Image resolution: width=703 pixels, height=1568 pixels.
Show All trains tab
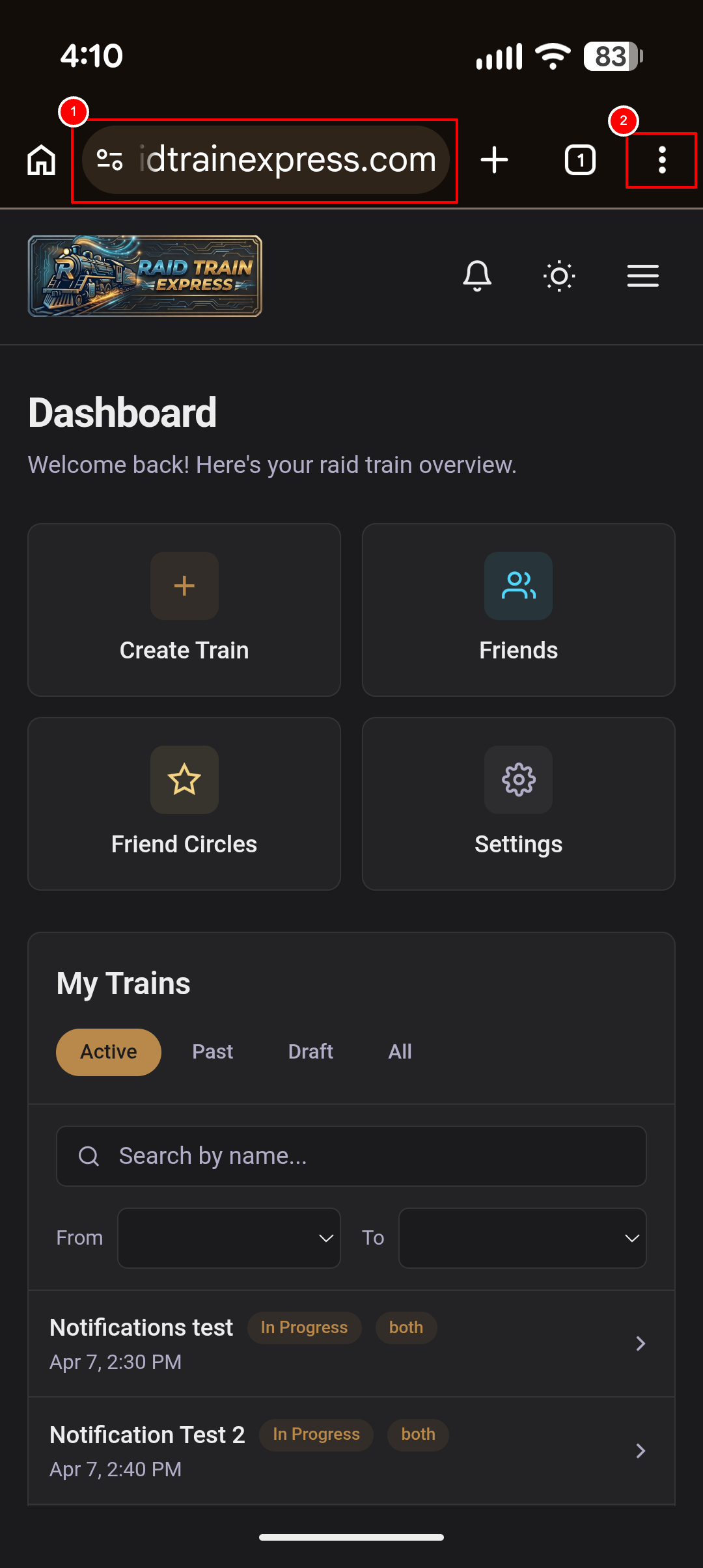tap(400, 1052)
